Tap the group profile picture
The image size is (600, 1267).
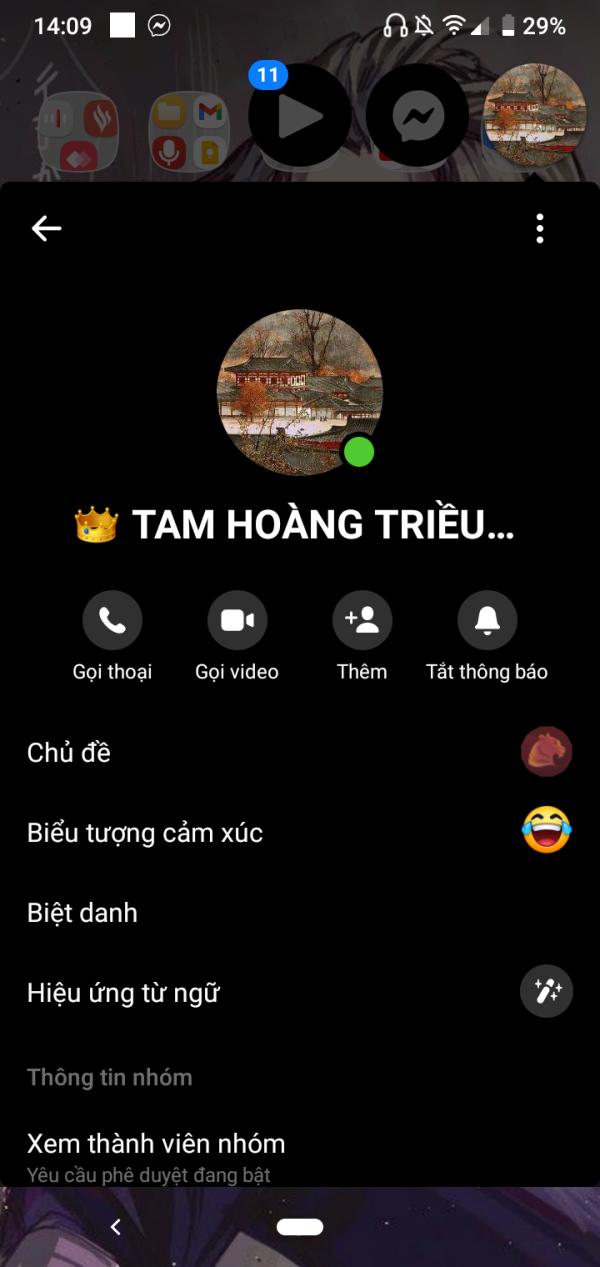[x=299, y=392]
